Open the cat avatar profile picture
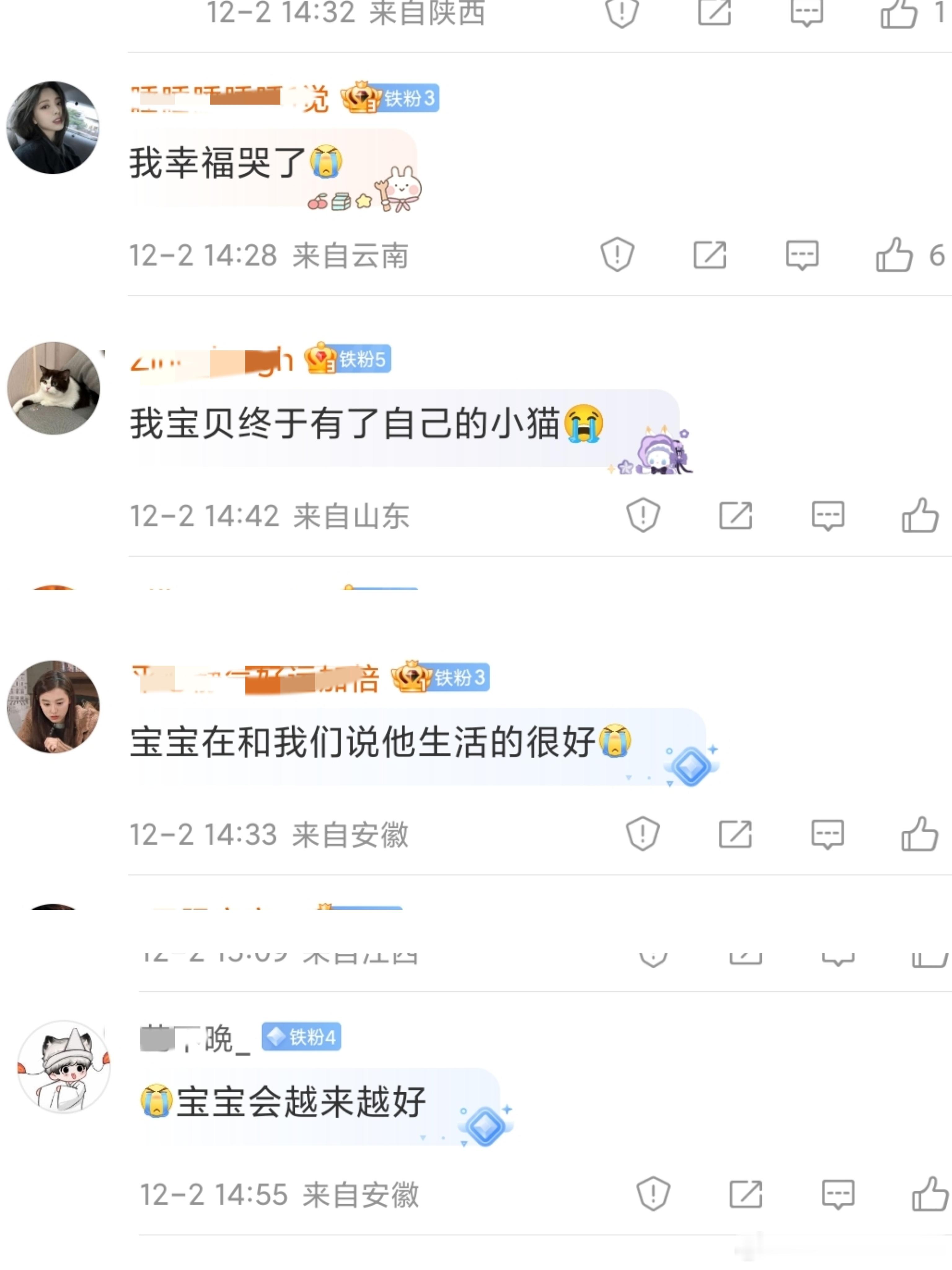This screenshot has height=1270, width=952. [x=55, y=389]
